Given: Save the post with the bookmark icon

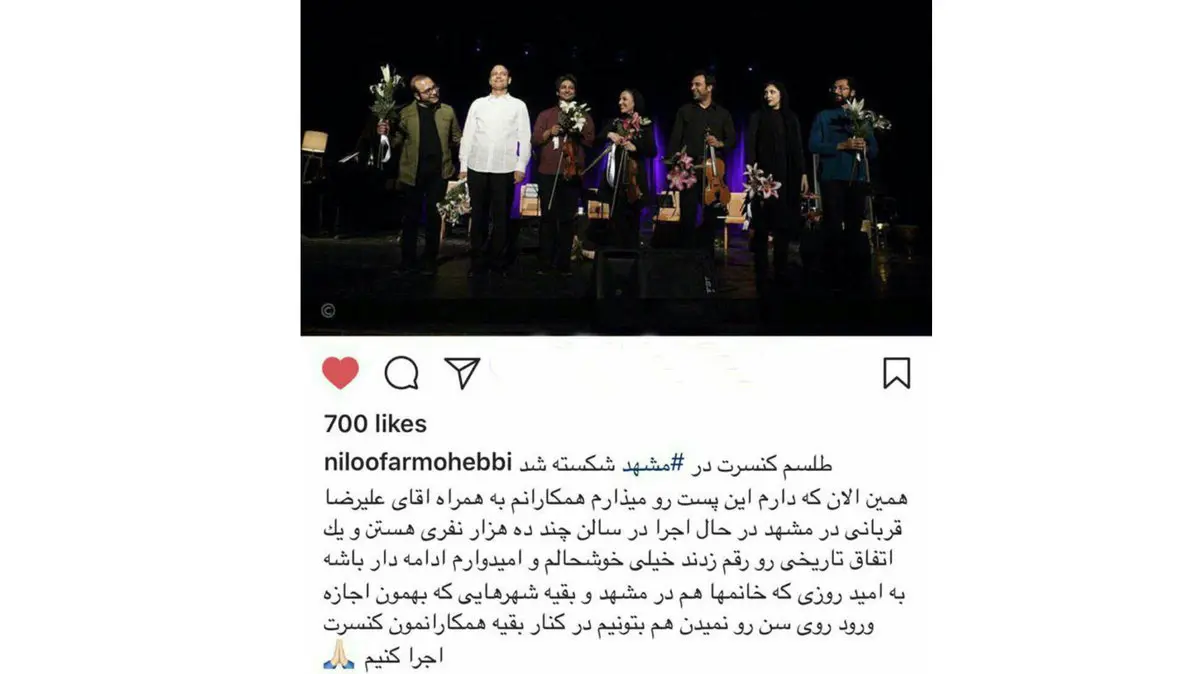Looking at the screenshot, I should pos(896,373).
